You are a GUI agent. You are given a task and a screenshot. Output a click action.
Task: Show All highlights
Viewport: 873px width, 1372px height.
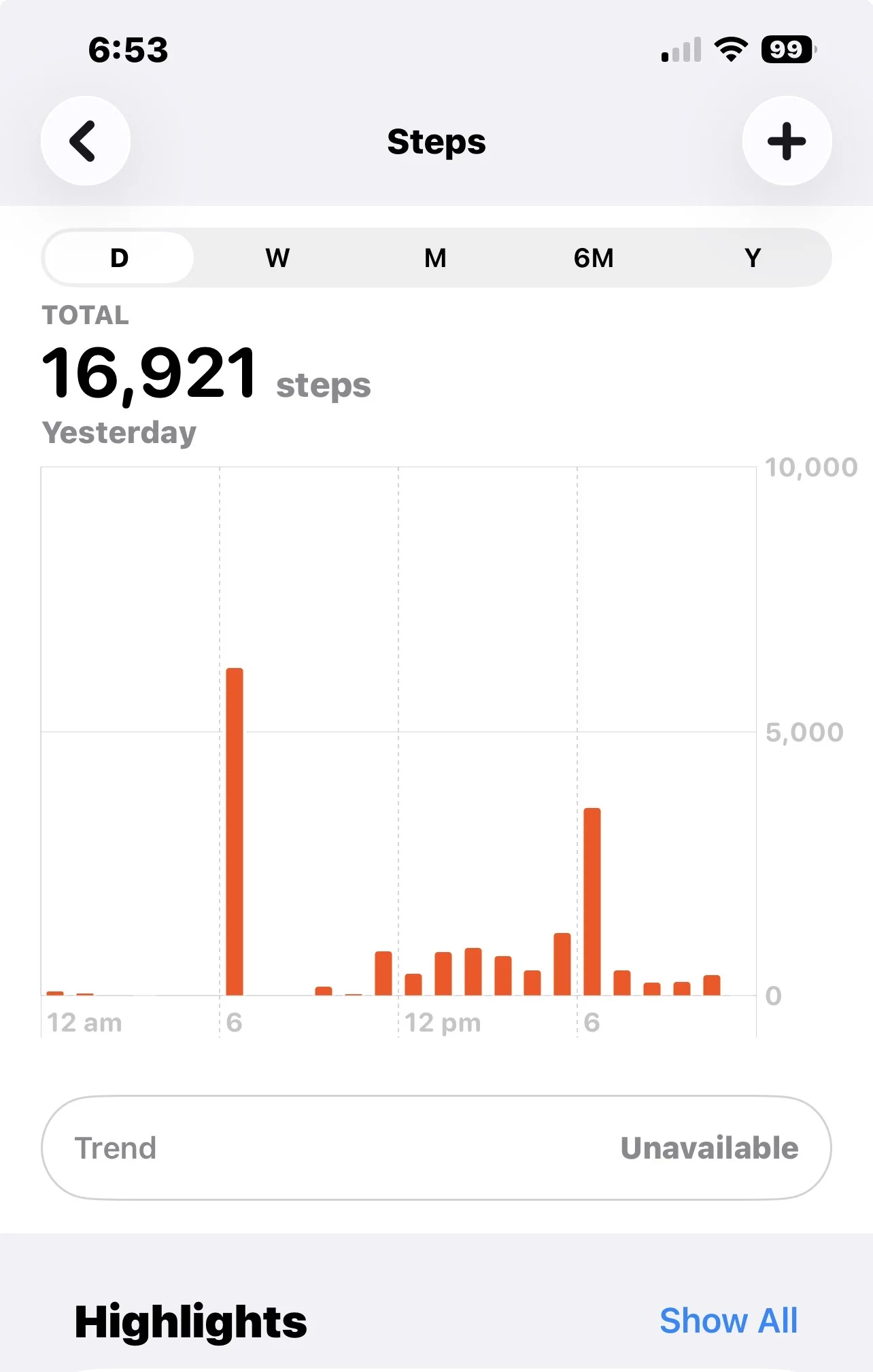coord(728,1320)
